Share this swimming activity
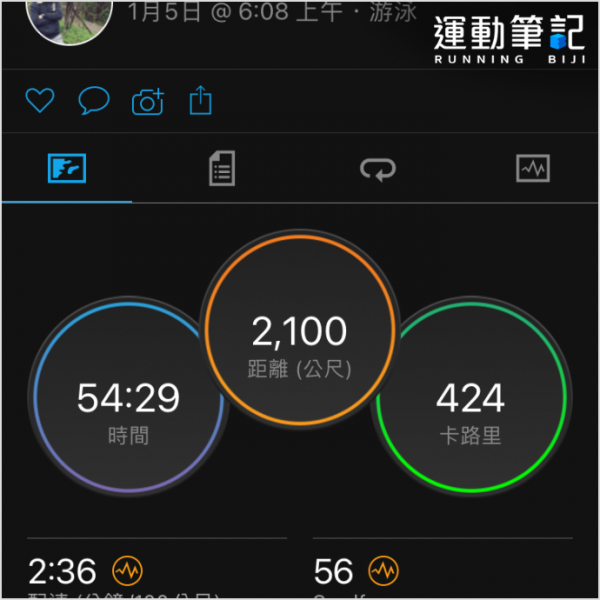 (x=201, y=100)
